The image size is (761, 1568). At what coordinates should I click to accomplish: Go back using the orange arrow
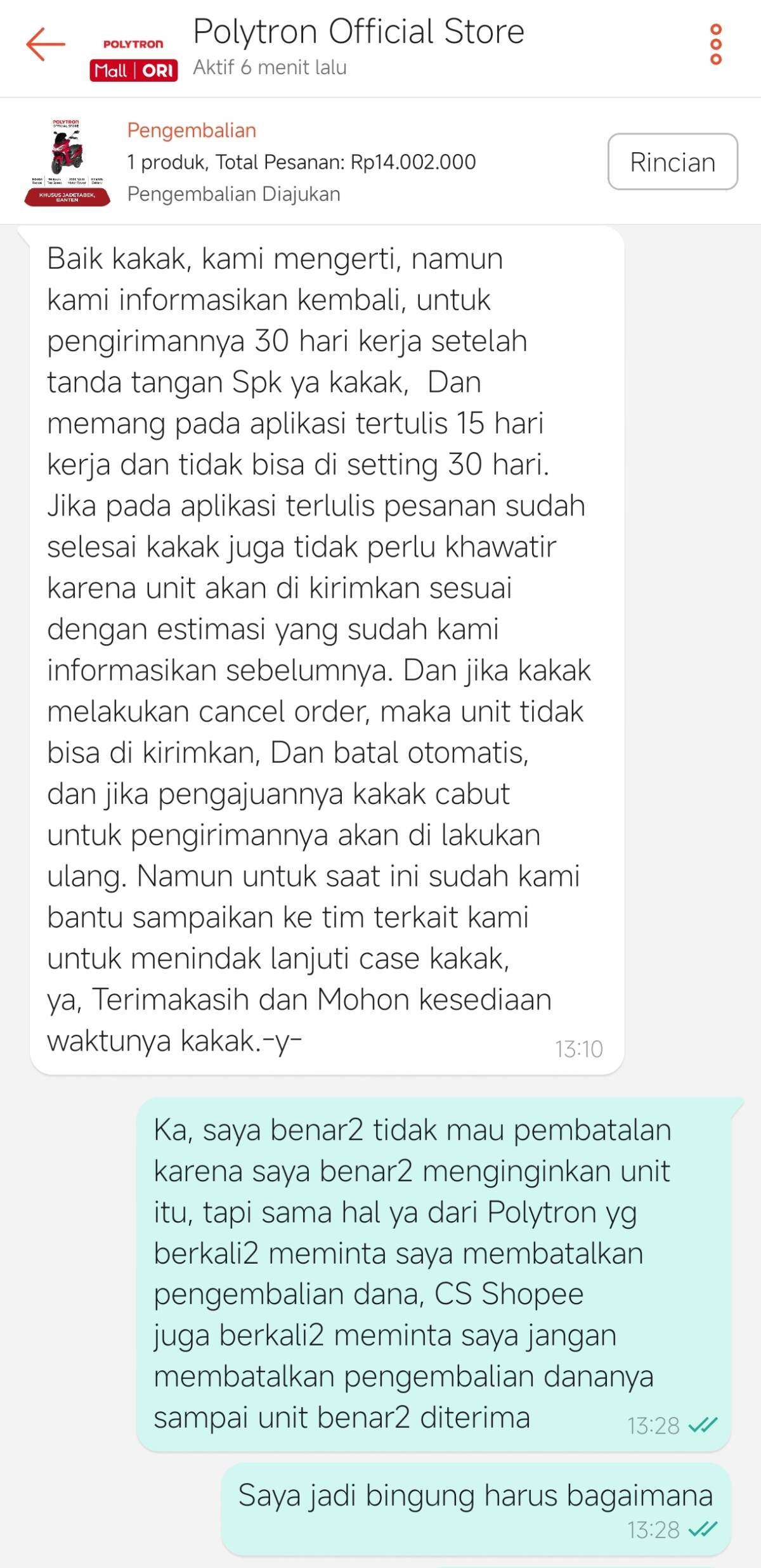pyautogui.click(x=46, y=44)
